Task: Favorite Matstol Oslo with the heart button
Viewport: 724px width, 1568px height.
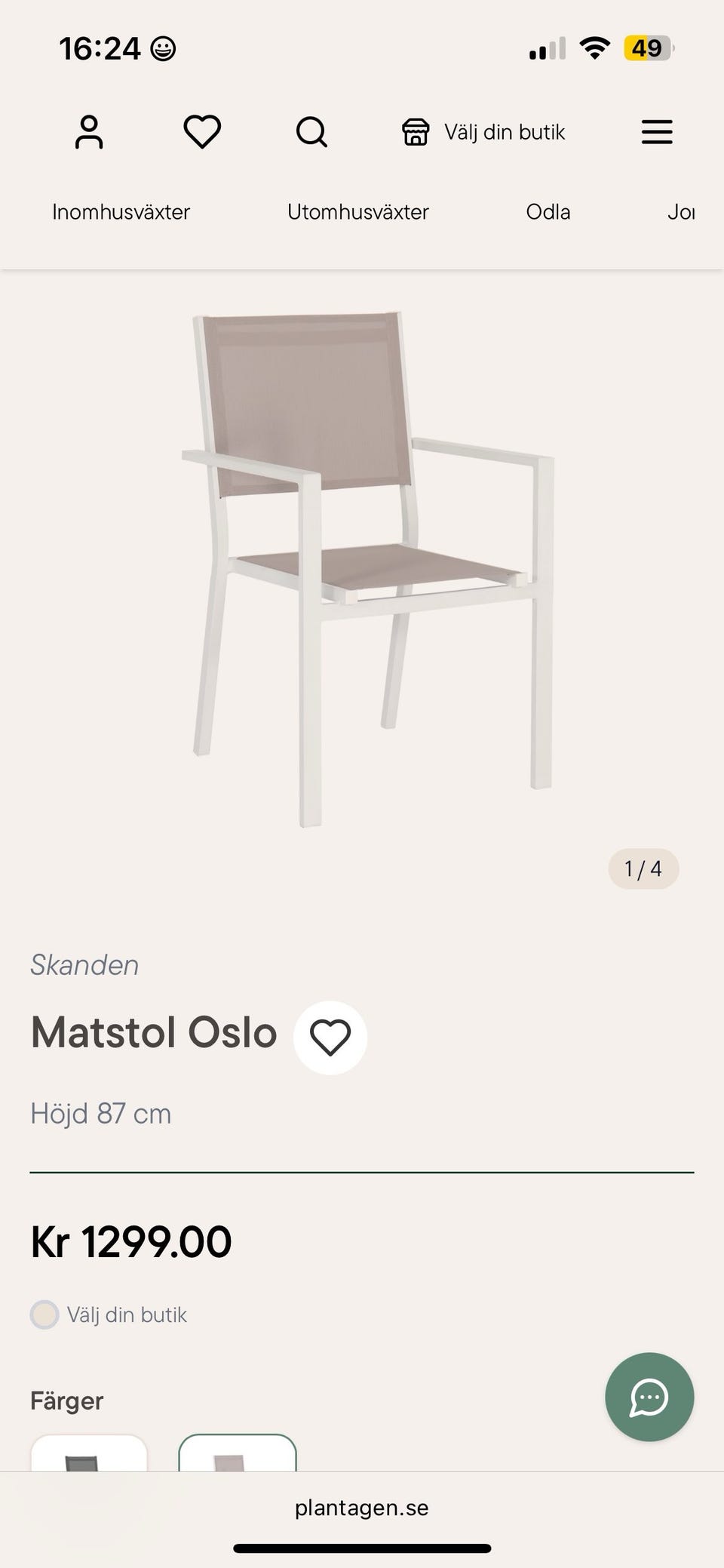Action: coord(330,1037)
